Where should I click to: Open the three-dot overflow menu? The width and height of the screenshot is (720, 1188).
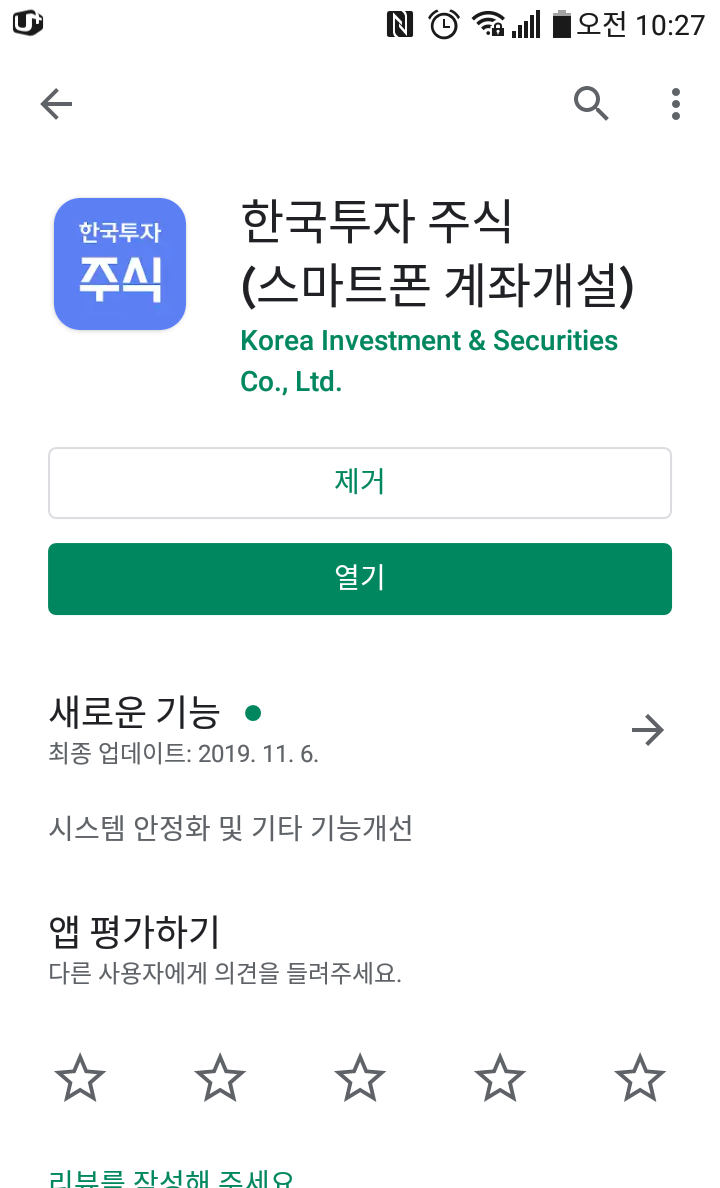click(x=676, y=104)
